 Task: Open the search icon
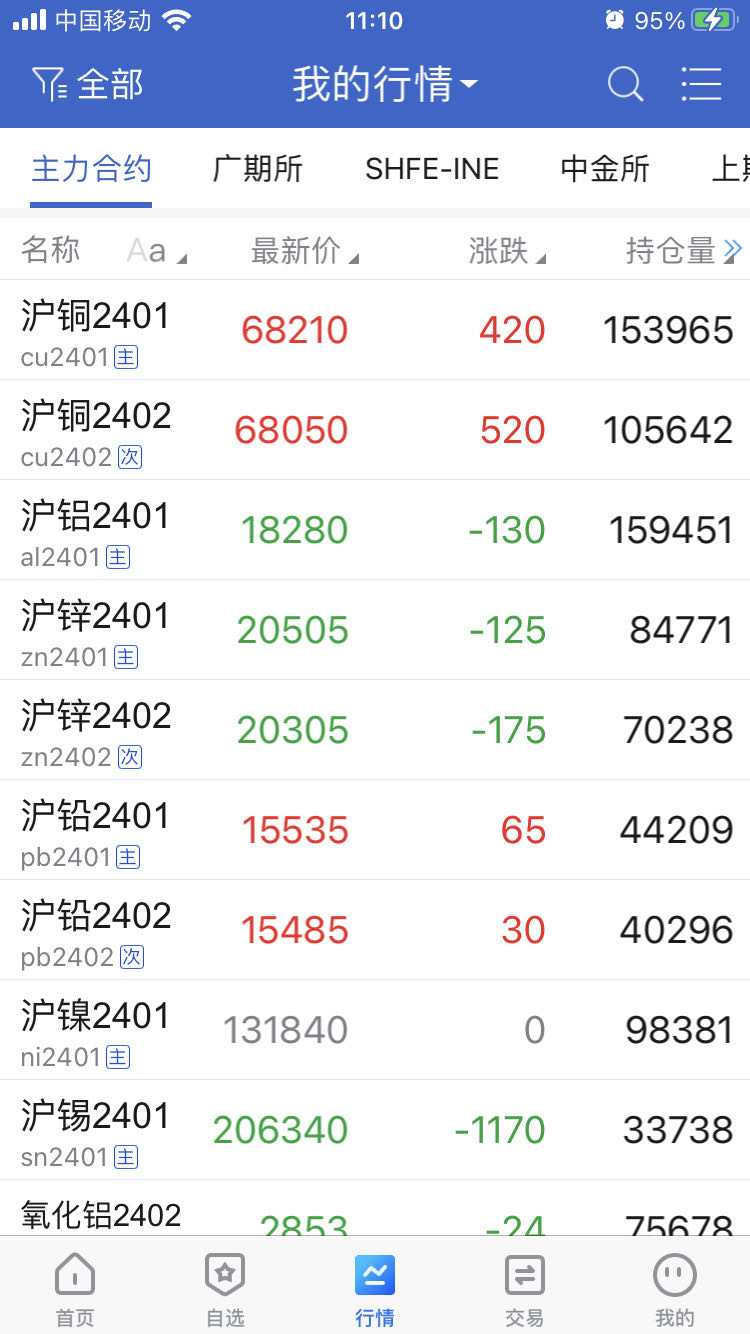(x=625, y=84)
